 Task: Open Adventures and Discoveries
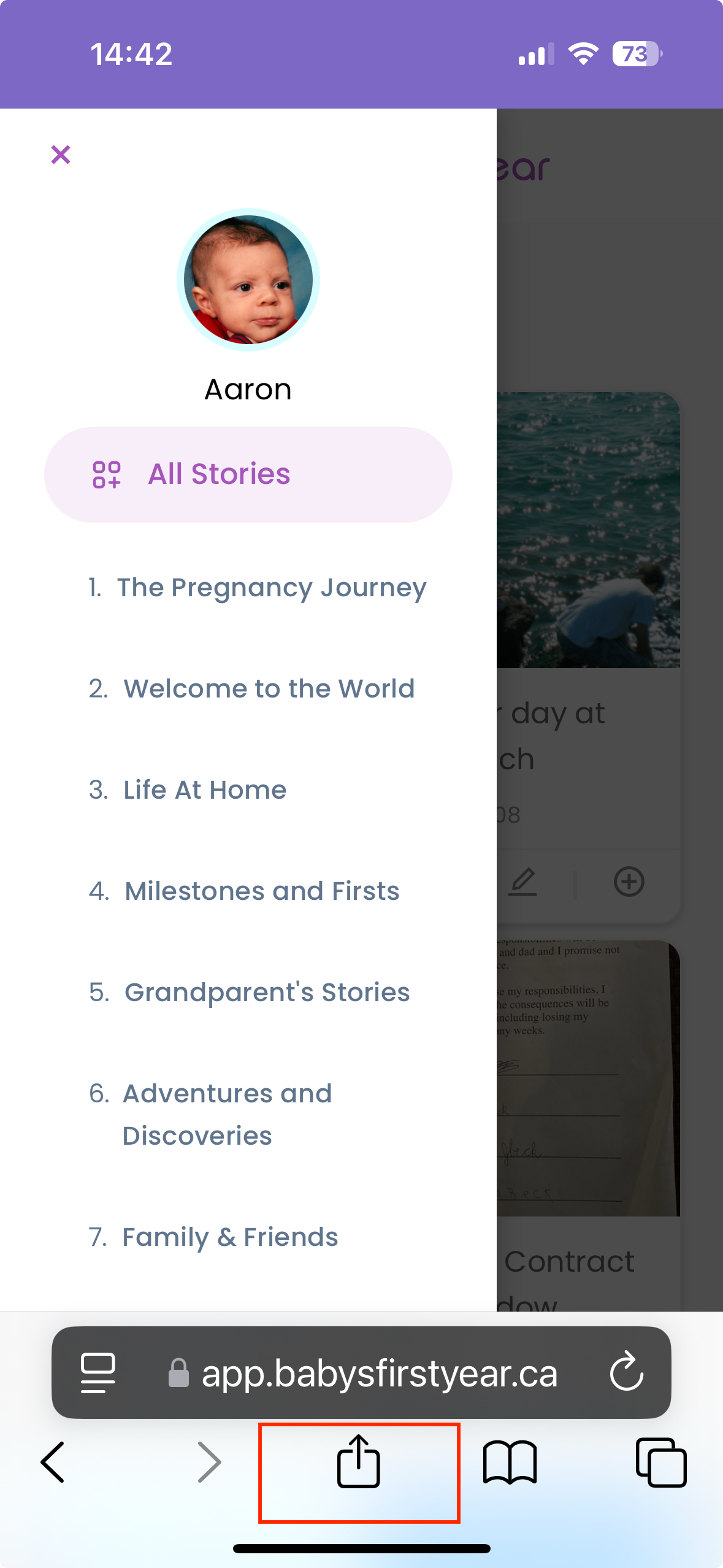[x=227, y=1114]
